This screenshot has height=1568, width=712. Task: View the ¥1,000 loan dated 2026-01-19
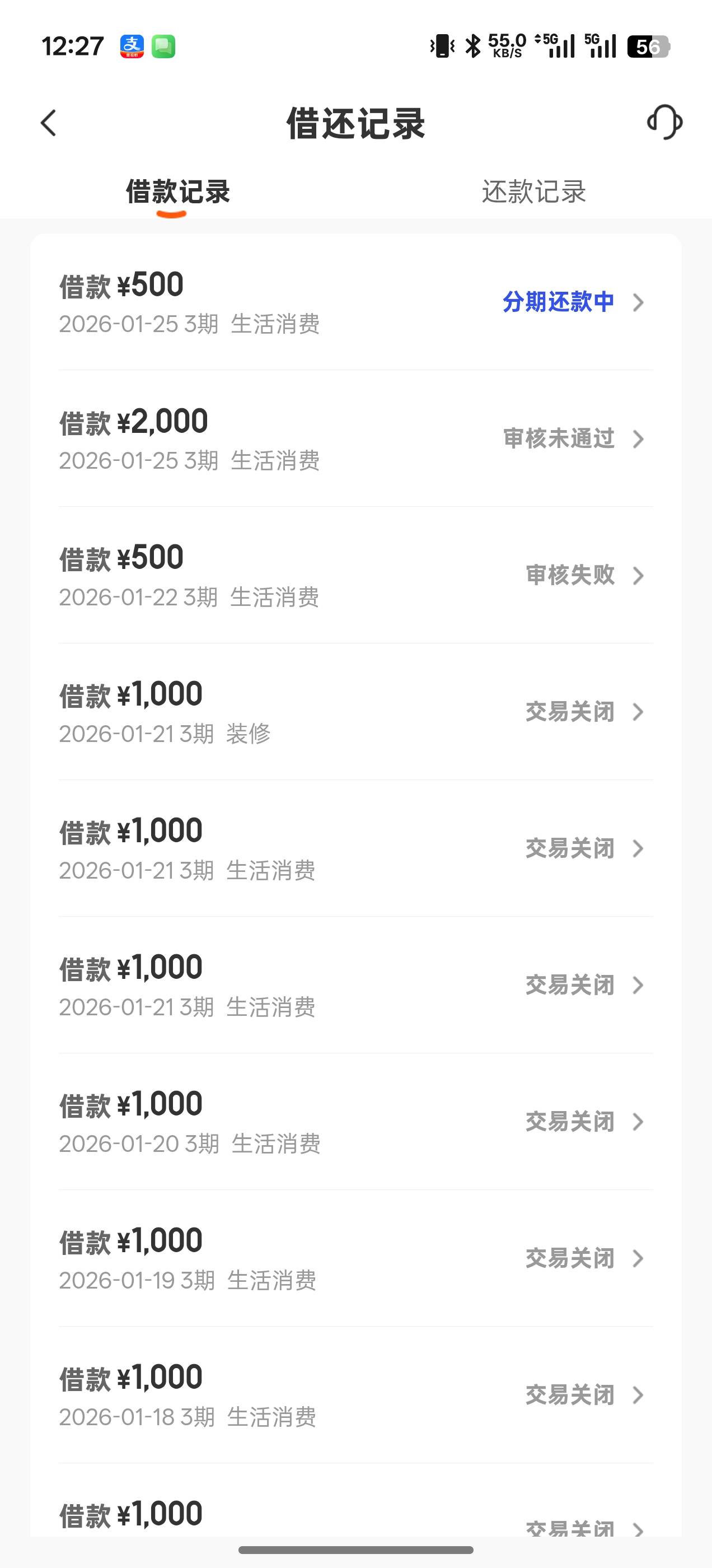[x=355, y=1259]
